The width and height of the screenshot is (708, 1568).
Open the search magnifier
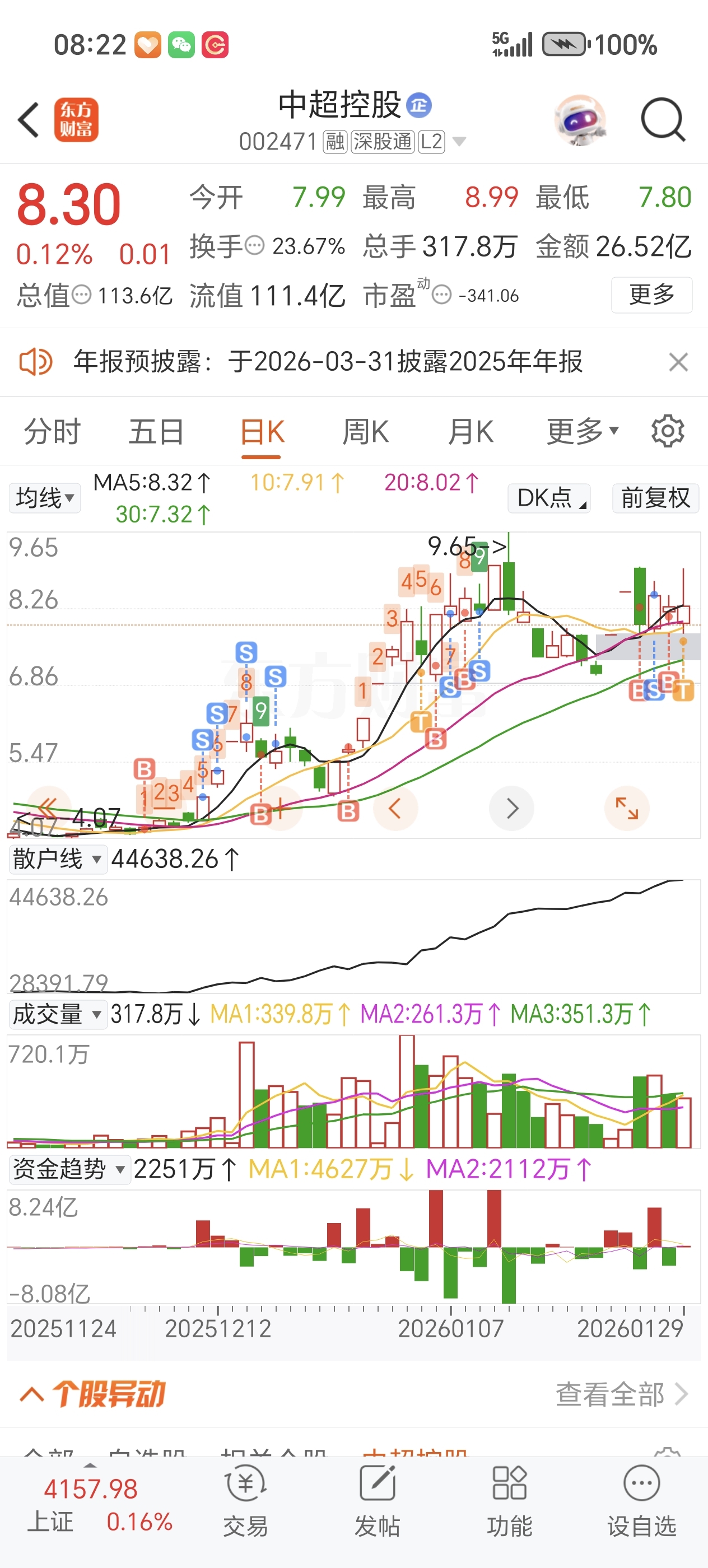(x=662, y=120)
